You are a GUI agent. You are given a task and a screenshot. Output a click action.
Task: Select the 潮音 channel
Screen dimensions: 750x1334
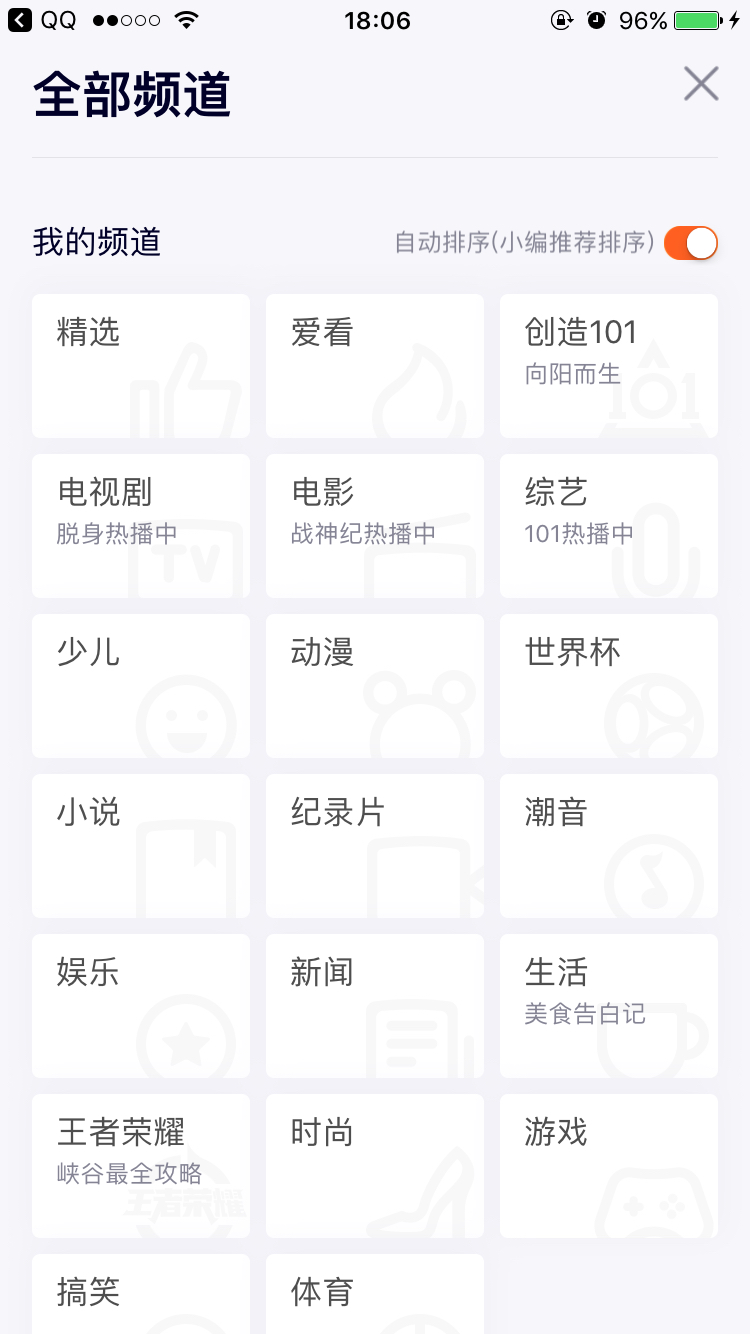tap(609, 846)
